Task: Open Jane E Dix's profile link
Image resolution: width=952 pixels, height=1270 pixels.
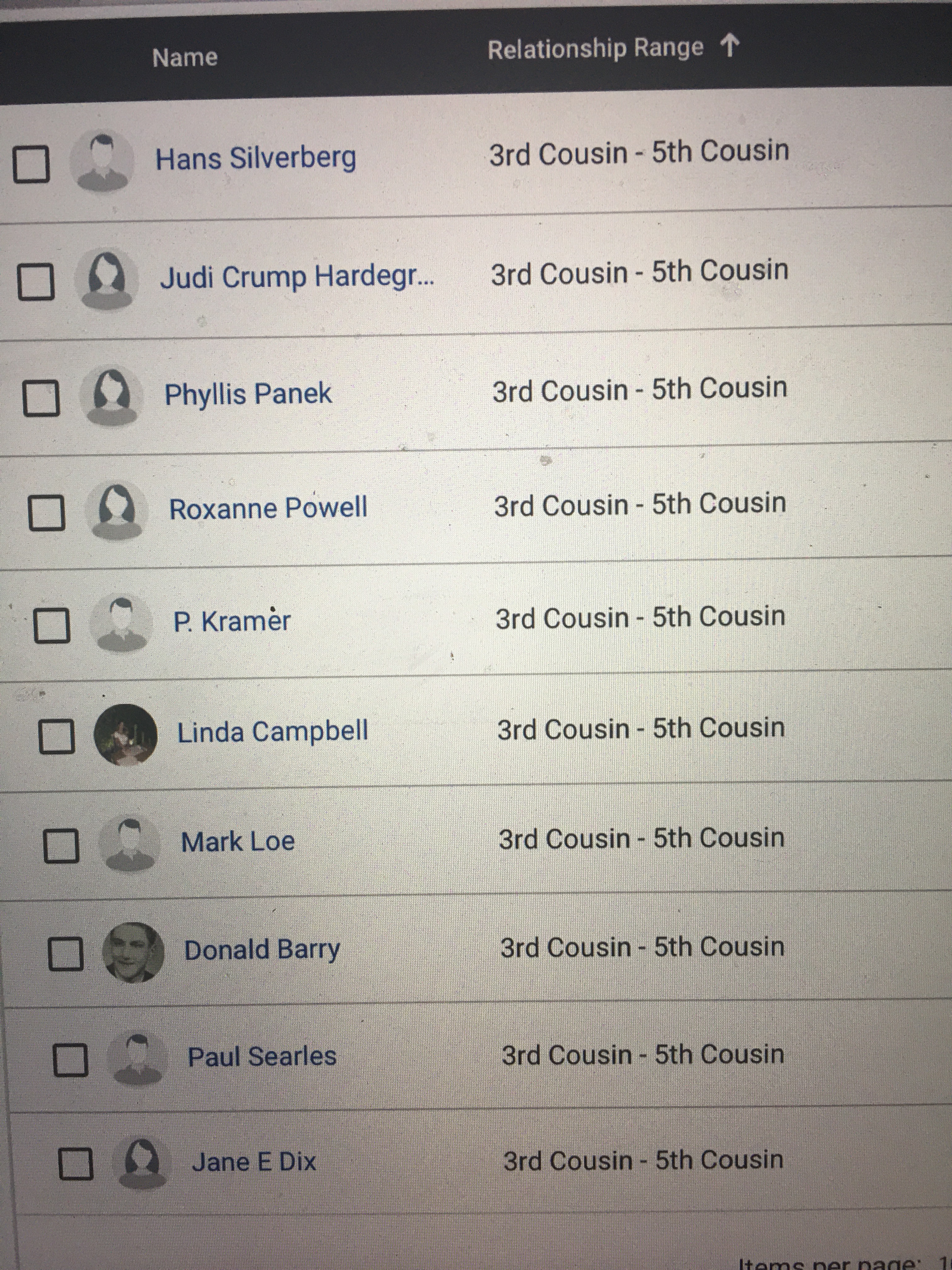Action: 254,1161
